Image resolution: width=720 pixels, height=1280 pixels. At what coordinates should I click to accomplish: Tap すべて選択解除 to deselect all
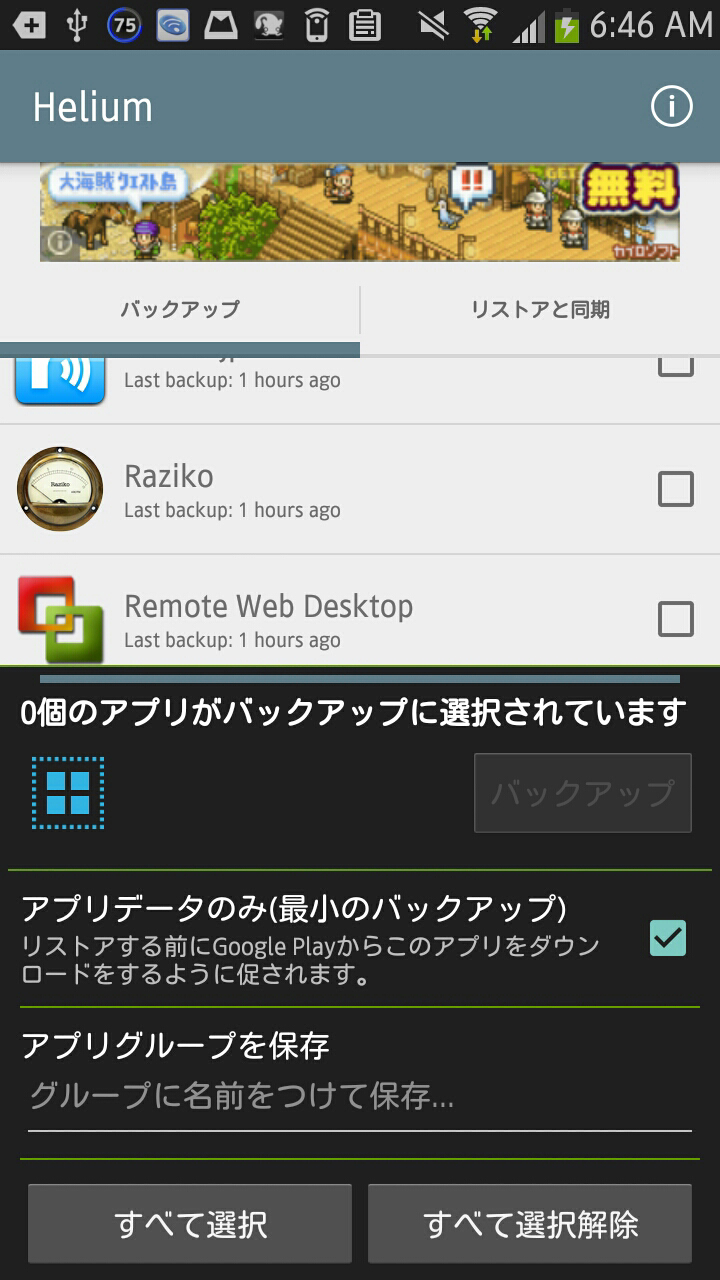[x=530, y=1224]
